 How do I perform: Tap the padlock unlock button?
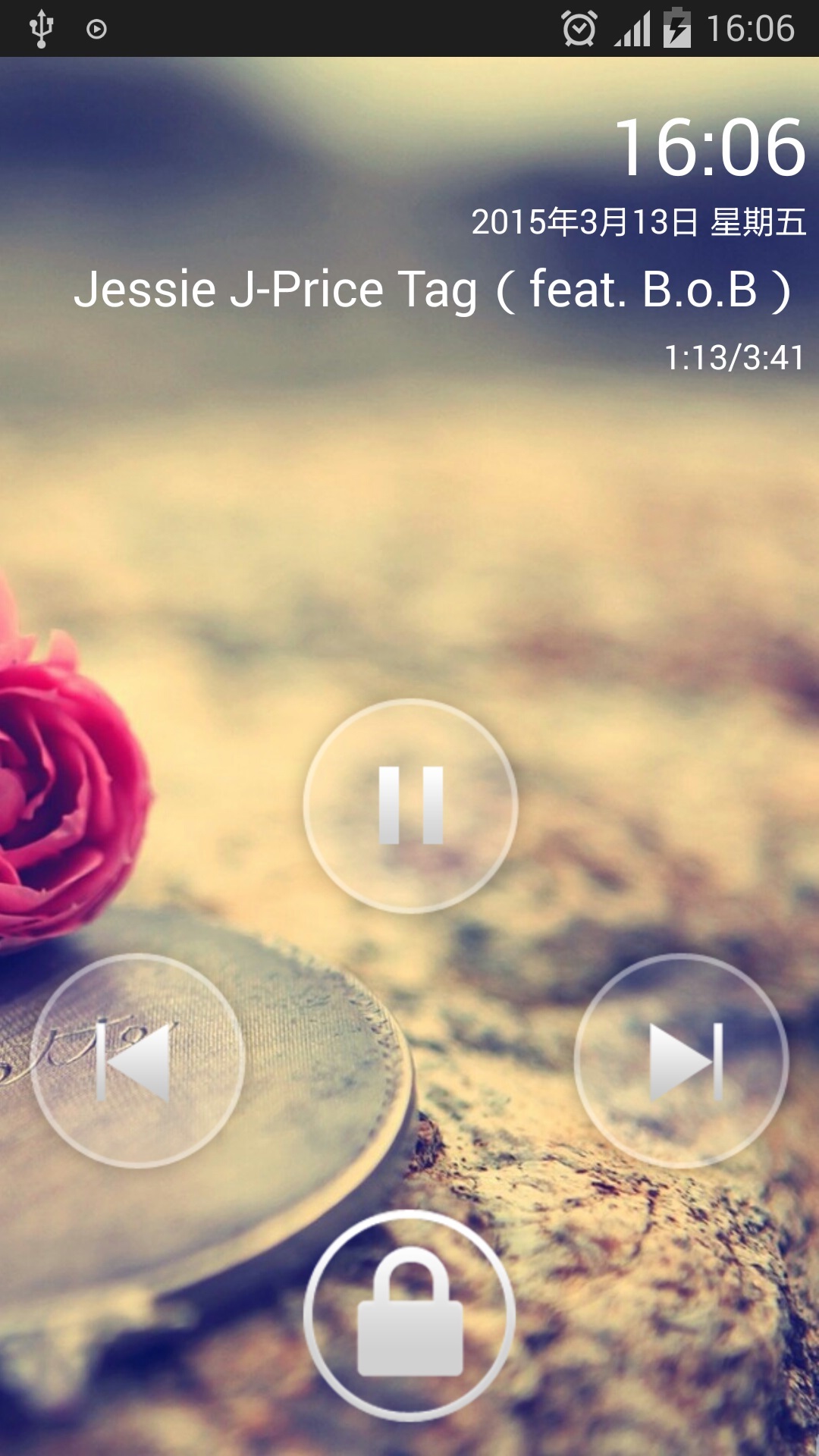(409, 1316)
